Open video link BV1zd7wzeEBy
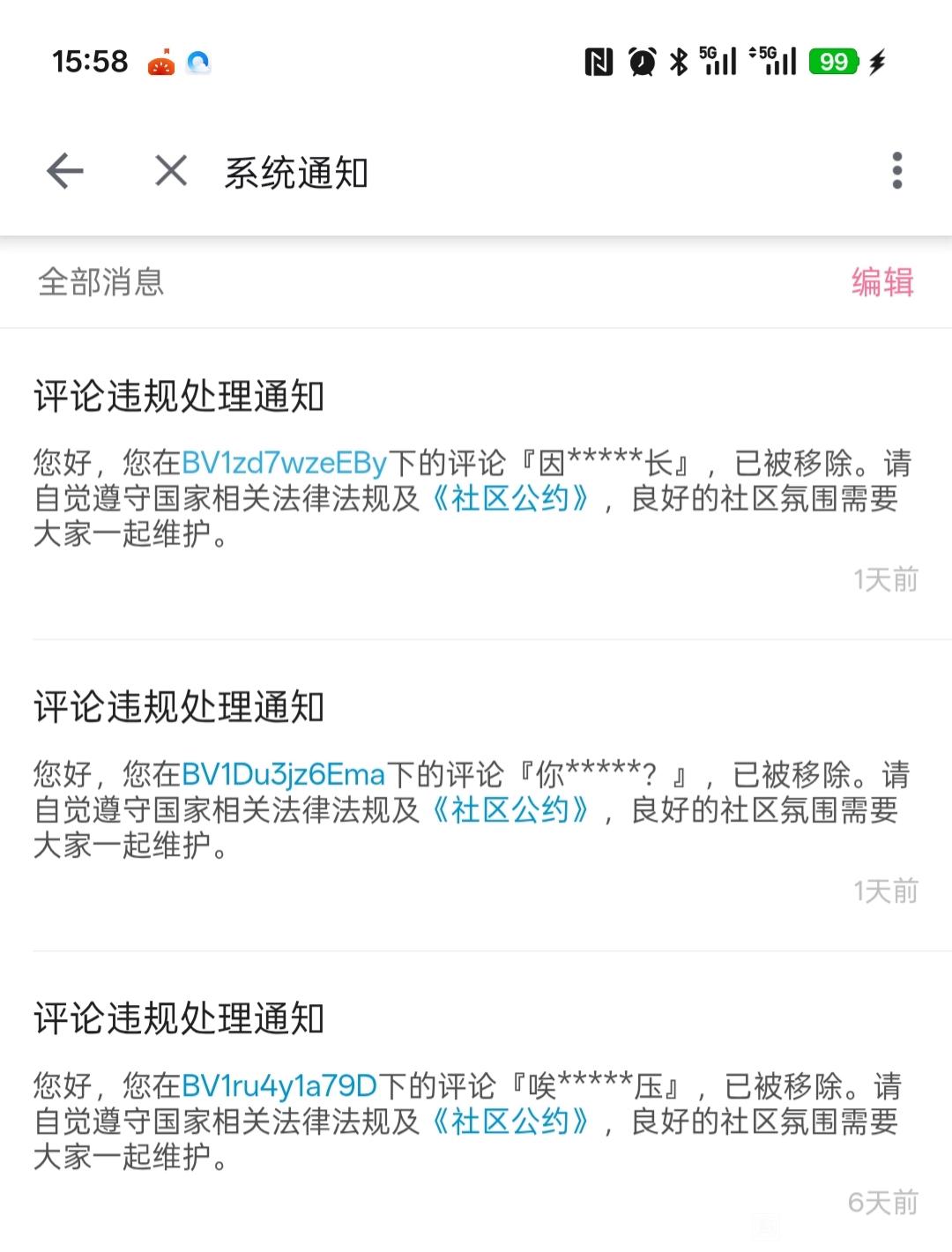952x1252 pixels. [284, 464]
